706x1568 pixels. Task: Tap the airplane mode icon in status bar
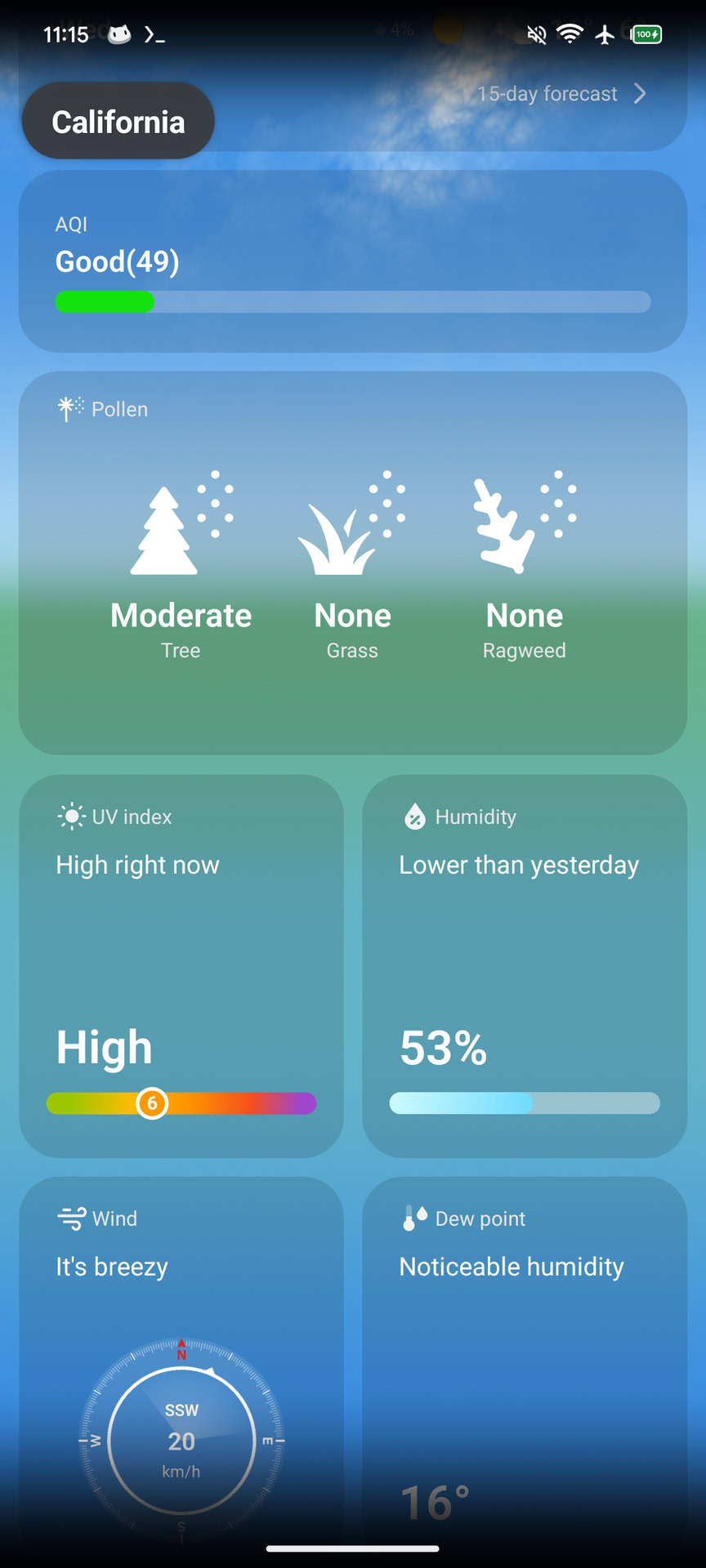606,33
